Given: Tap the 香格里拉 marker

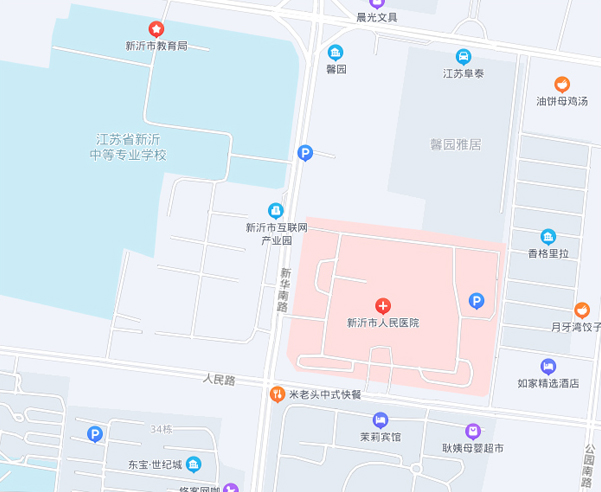Looking at the screenshot, I should click(548, 237).
